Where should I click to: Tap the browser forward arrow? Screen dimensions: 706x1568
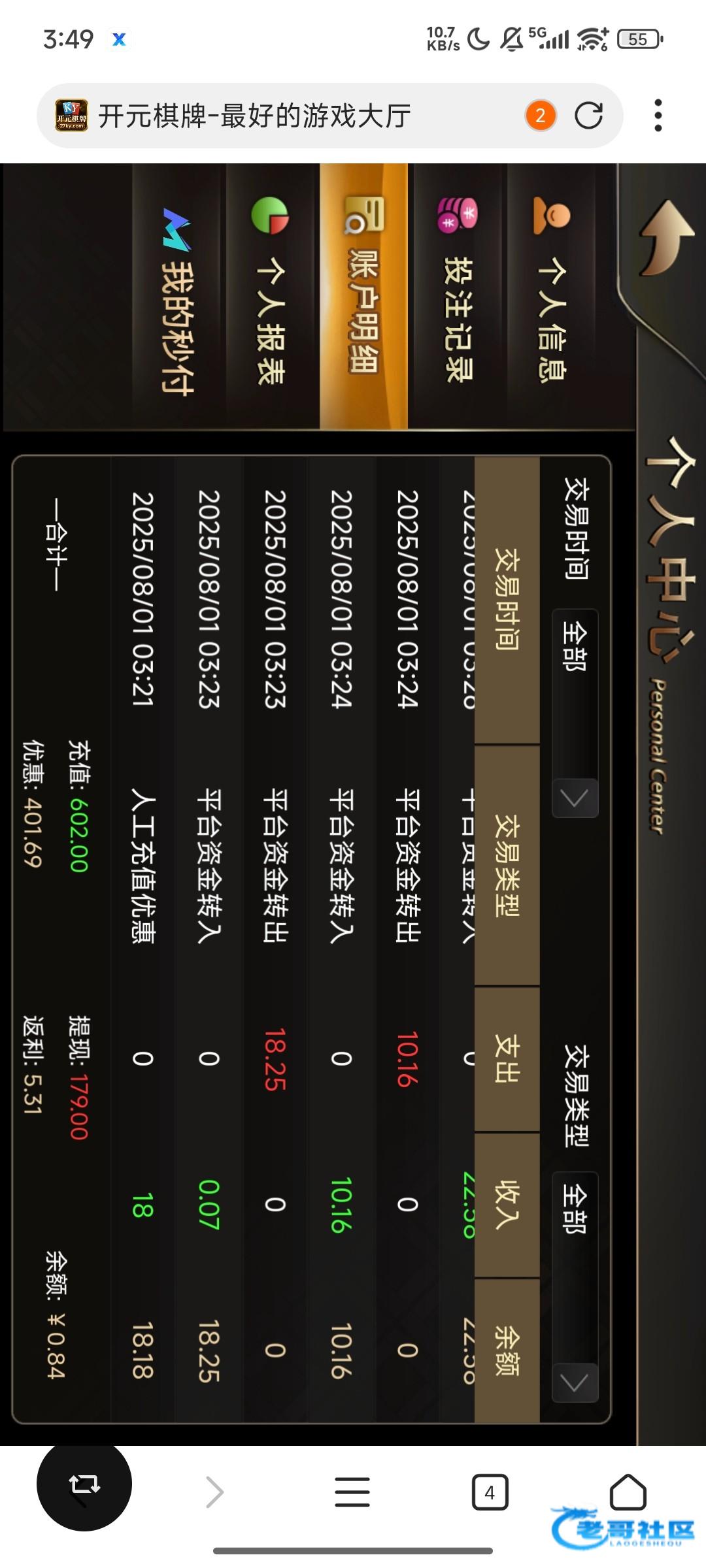click(215, 1492)
